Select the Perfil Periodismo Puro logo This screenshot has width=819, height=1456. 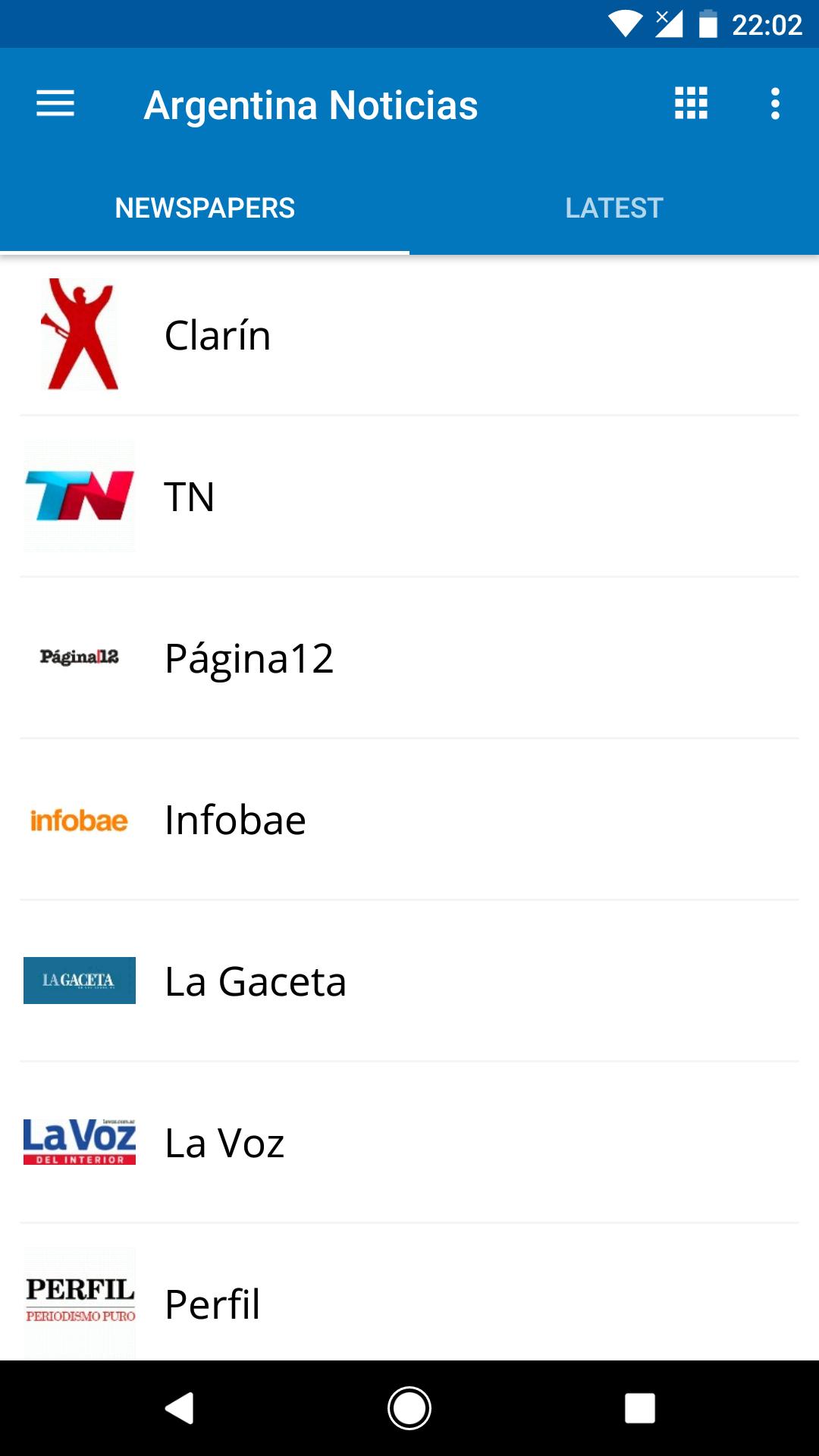click(x=79, y=1302)
